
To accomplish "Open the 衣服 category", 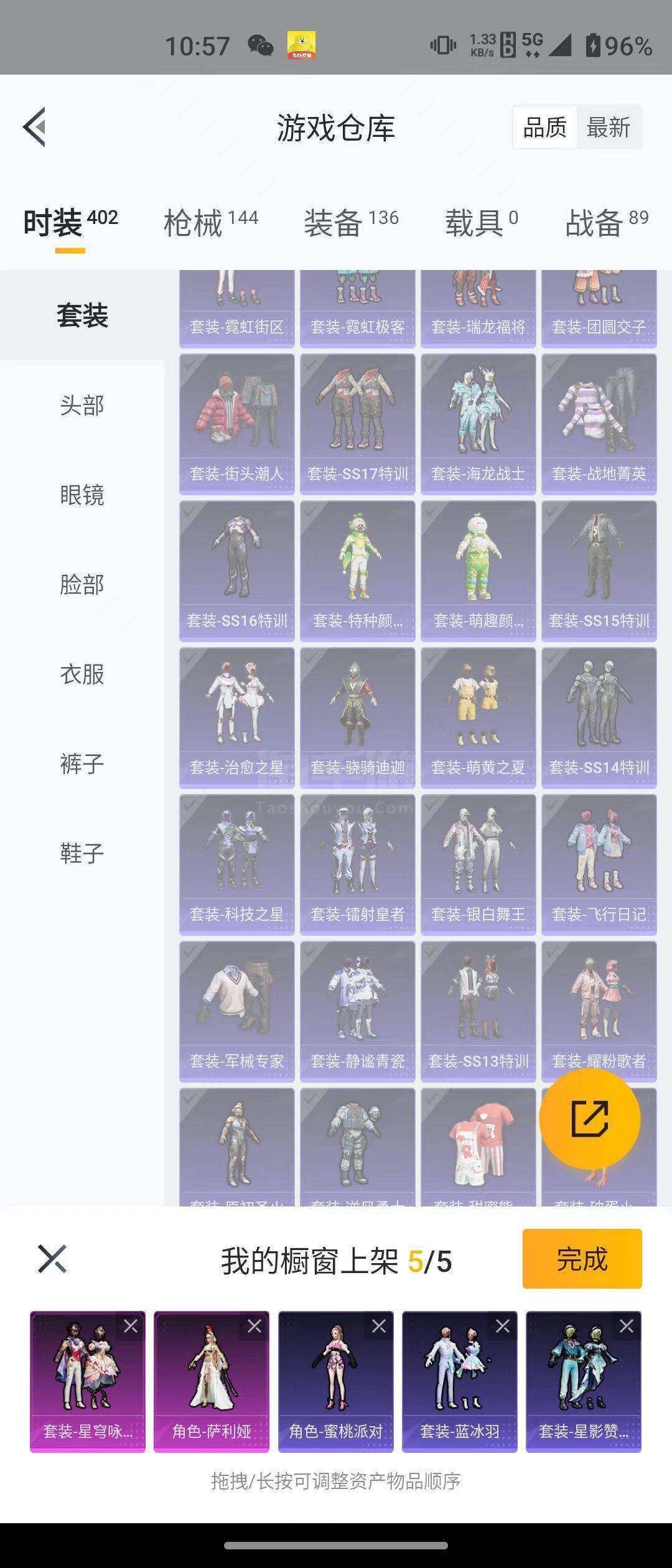I will 82,674.
